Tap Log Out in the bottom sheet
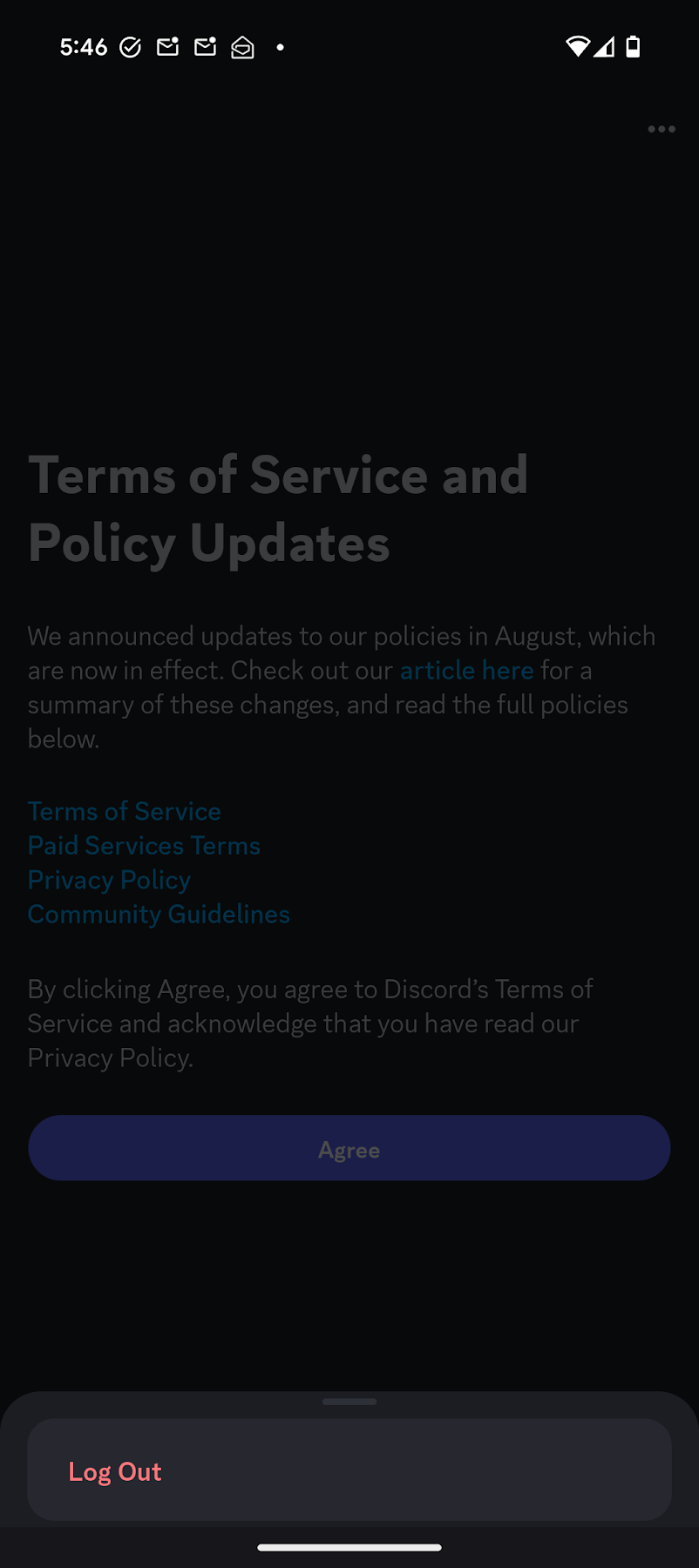699x1568 pixels. 115,1471
